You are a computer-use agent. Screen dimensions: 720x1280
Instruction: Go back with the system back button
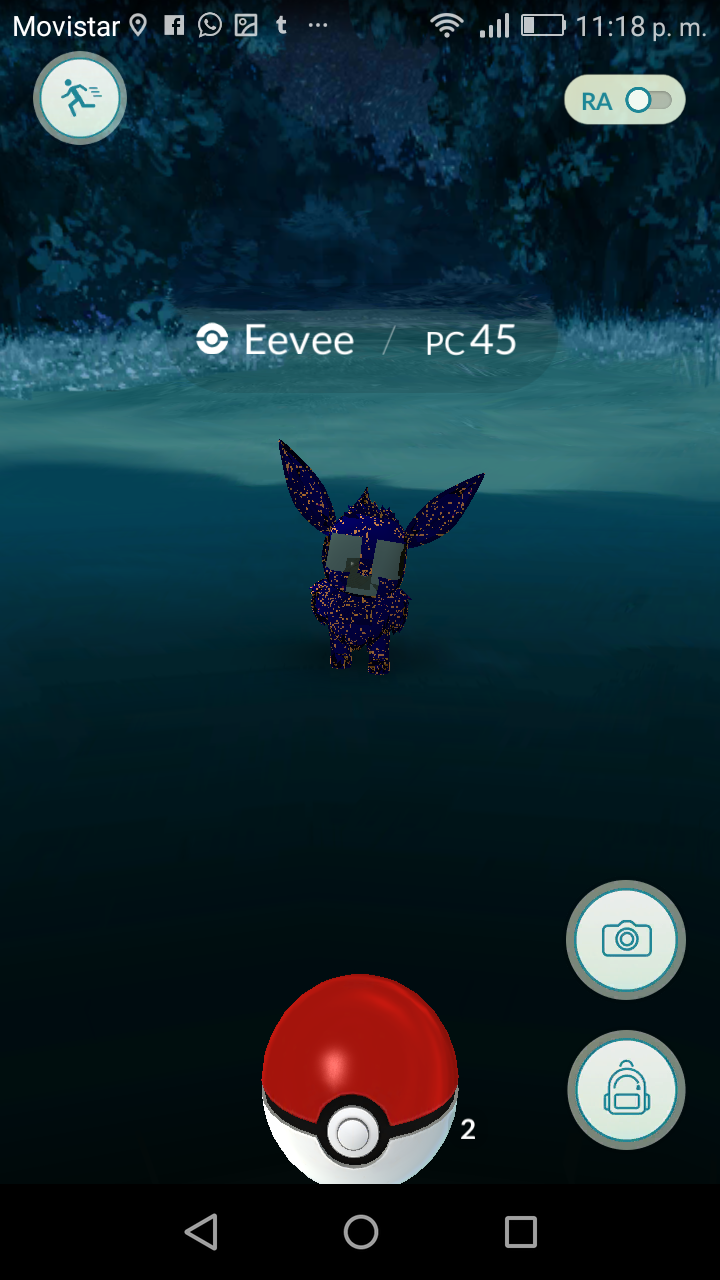point(201,1232)
